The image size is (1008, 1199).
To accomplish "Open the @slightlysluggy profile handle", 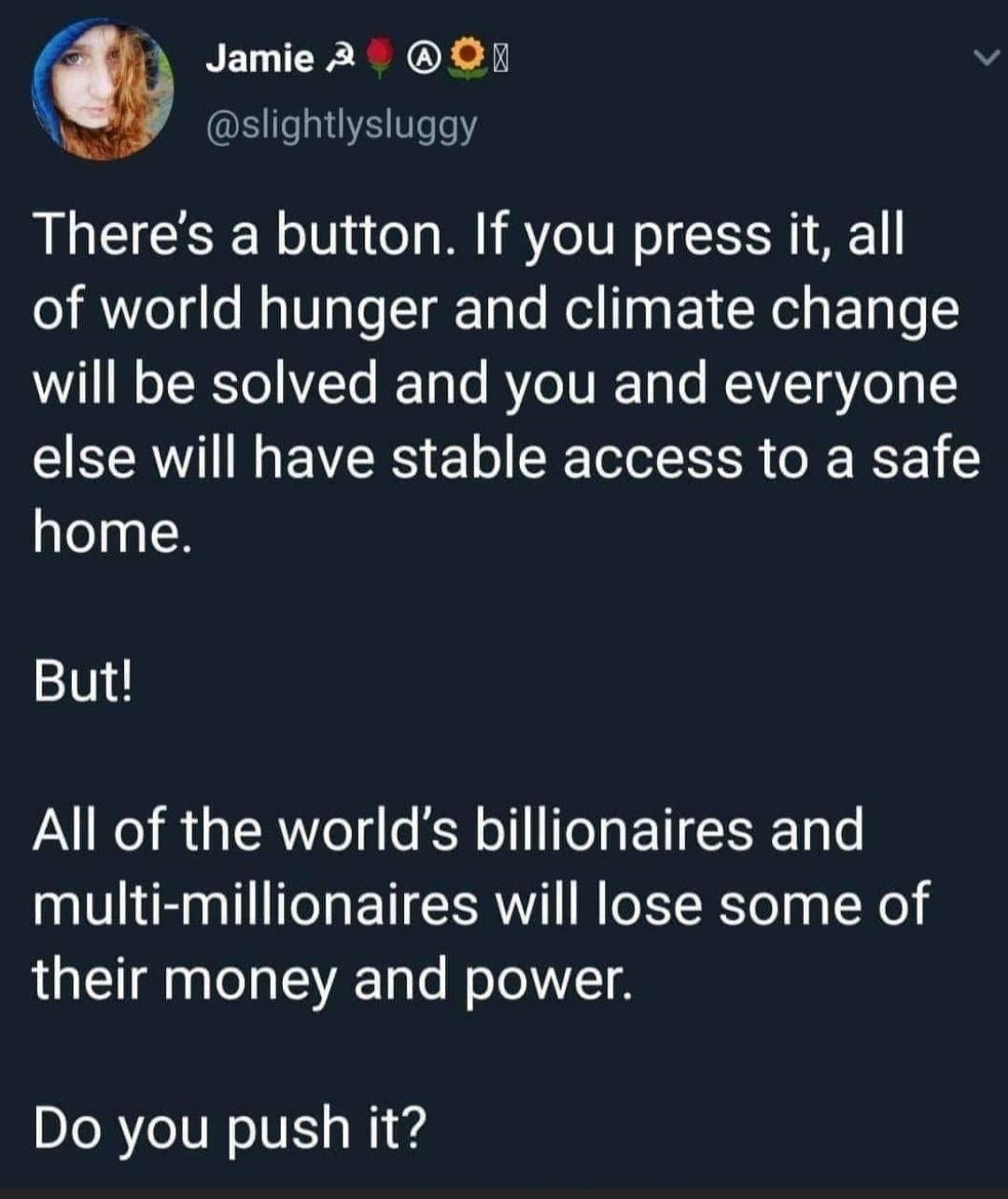I will coord(341,124).
